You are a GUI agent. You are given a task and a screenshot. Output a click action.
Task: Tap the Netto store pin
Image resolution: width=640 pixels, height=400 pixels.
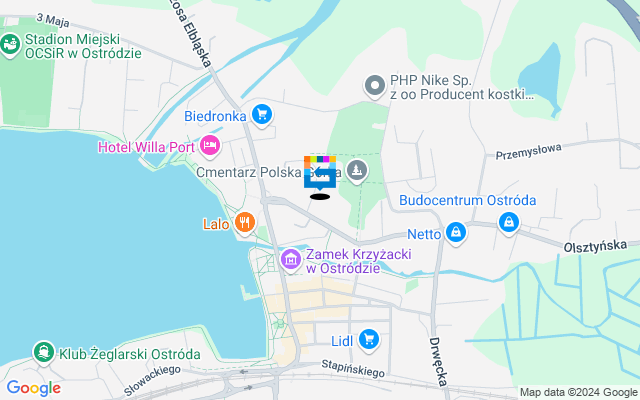456,232
